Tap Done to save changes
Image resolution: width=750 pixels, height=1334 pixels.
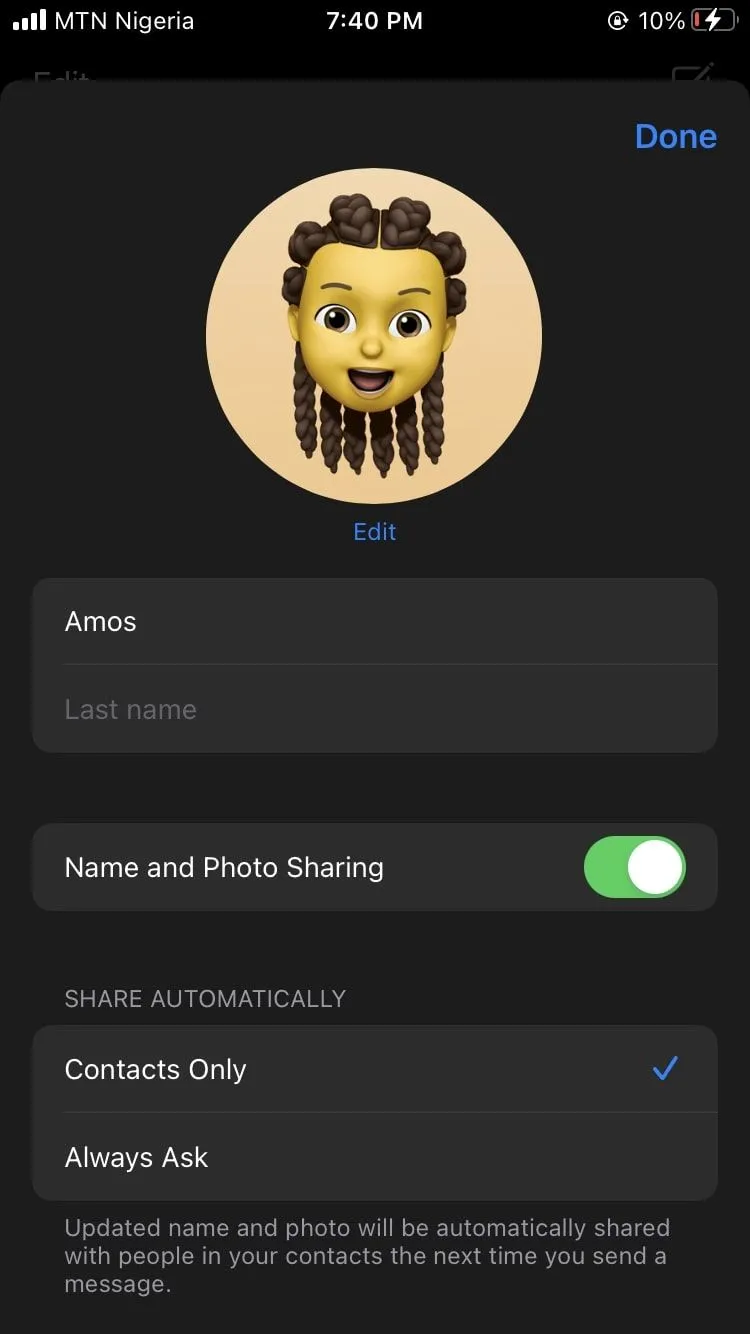pyautogui.click(x=675, y=137)
